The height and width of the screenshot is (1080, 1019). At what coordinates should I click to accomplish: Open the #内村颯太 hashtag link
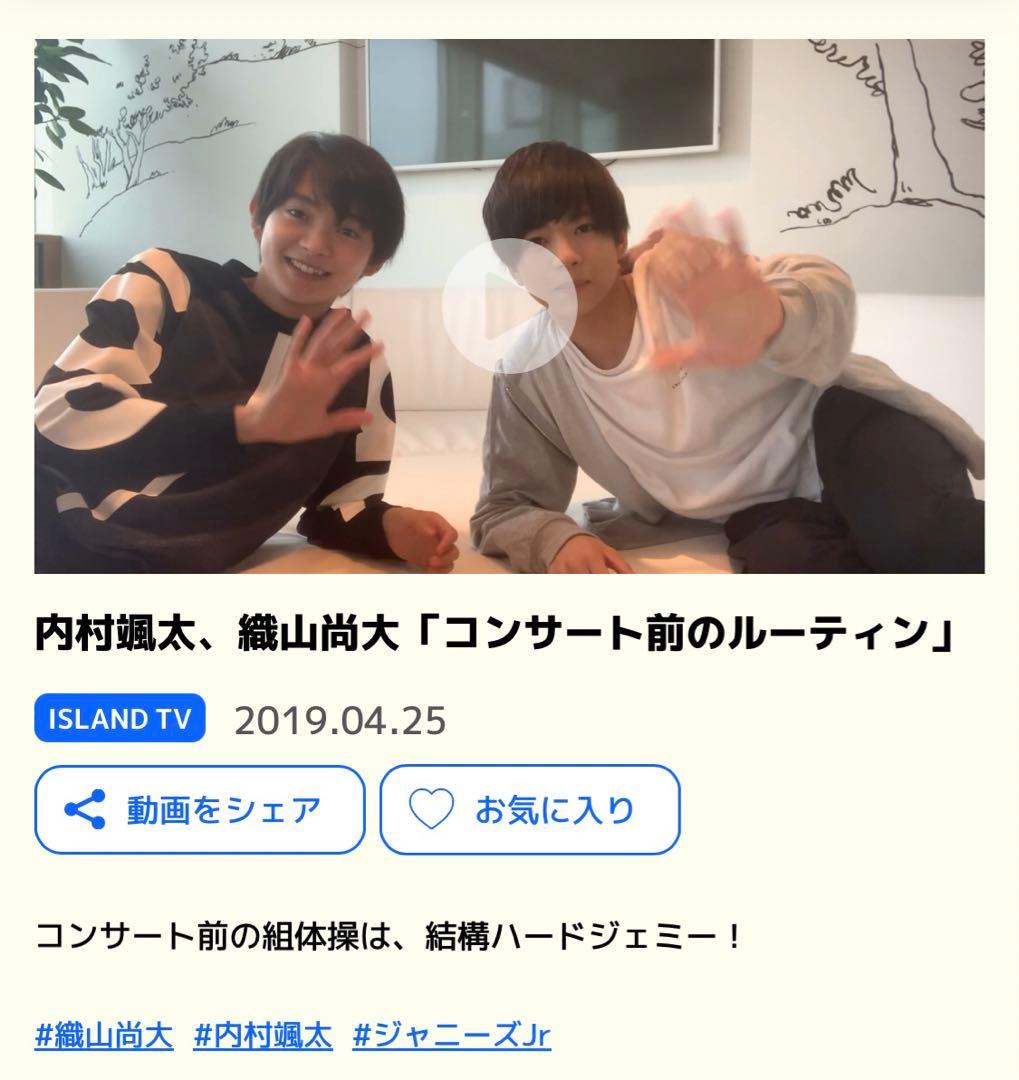[x=263, y=1035]
